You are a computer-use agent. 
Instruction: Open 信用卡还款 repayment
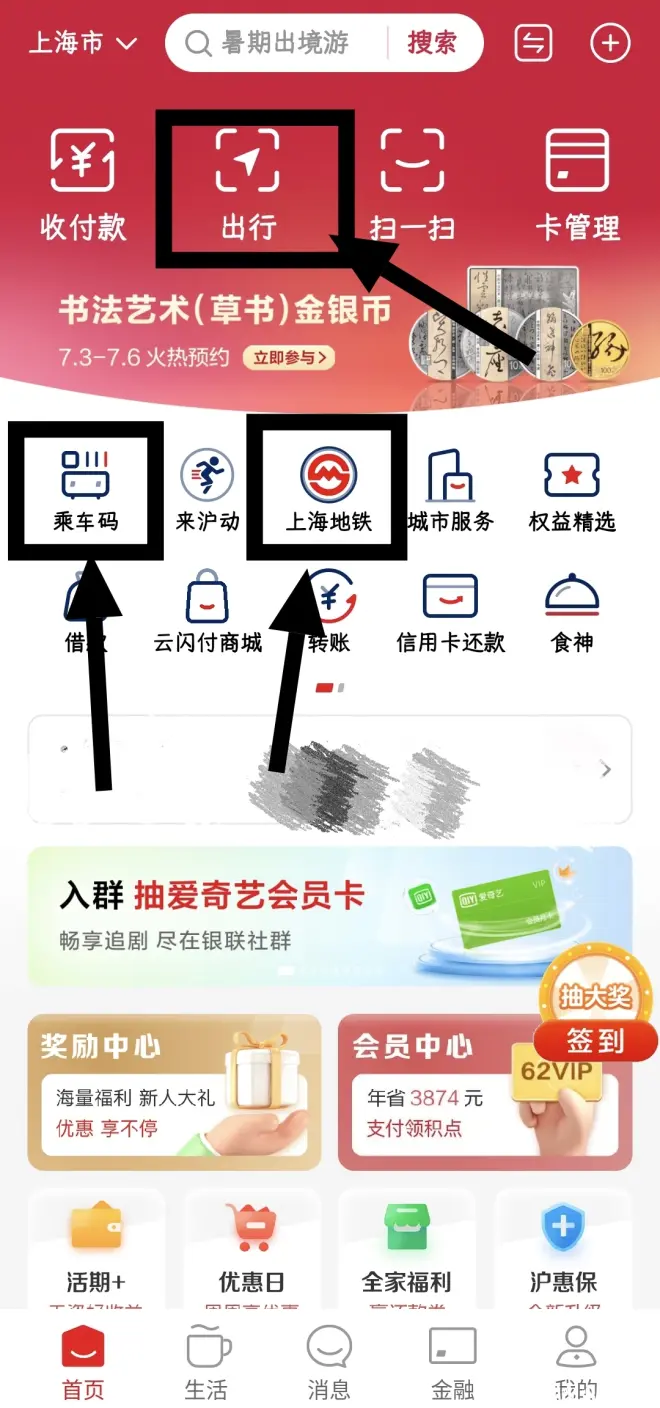(451, 612)
